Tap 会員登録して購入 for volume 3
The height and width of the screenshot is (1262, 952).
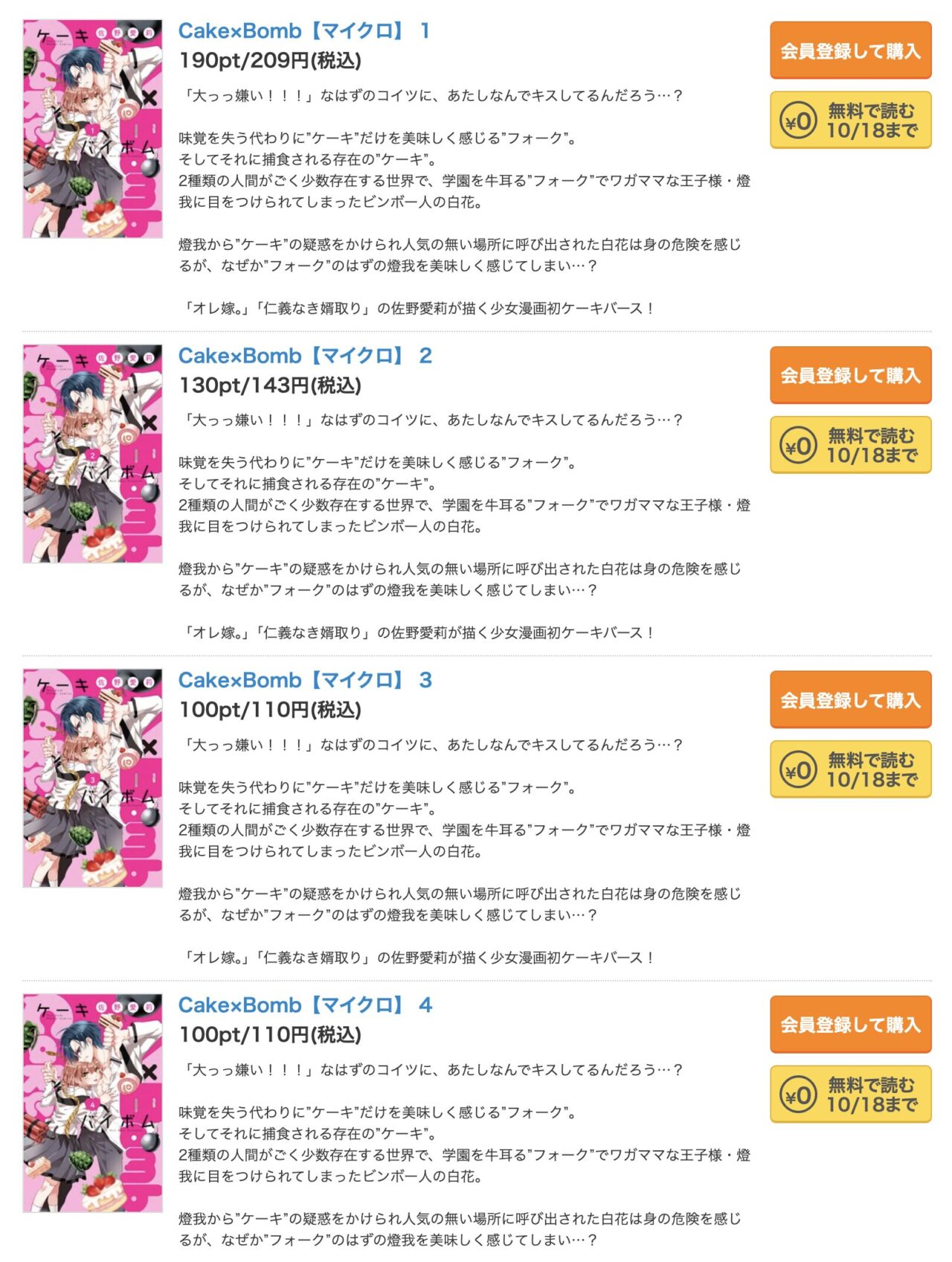pos(850,699)
